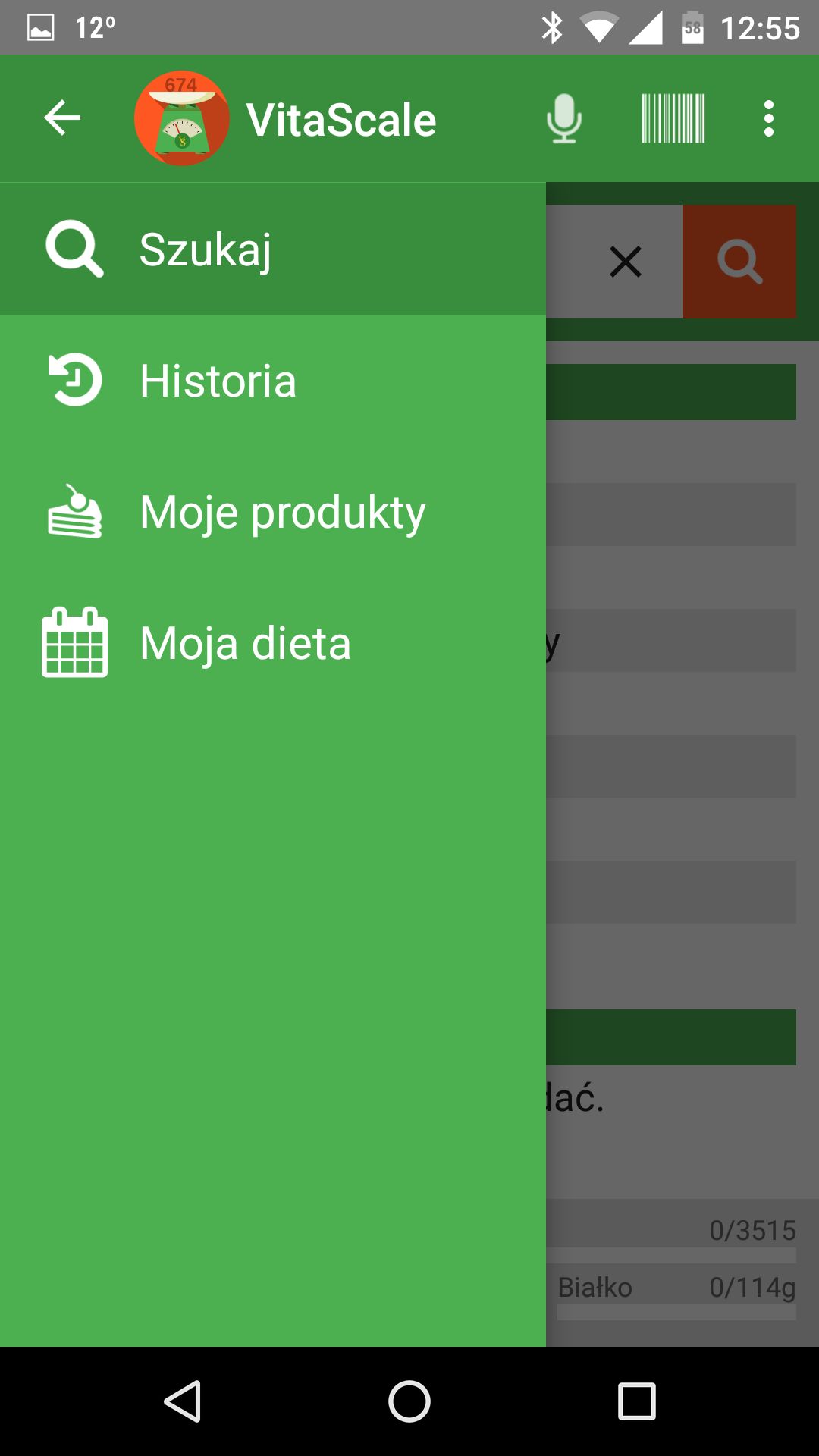Clear the search field with the X
Viewport: 819px width, 1456px height.
(x=626, y=262)
